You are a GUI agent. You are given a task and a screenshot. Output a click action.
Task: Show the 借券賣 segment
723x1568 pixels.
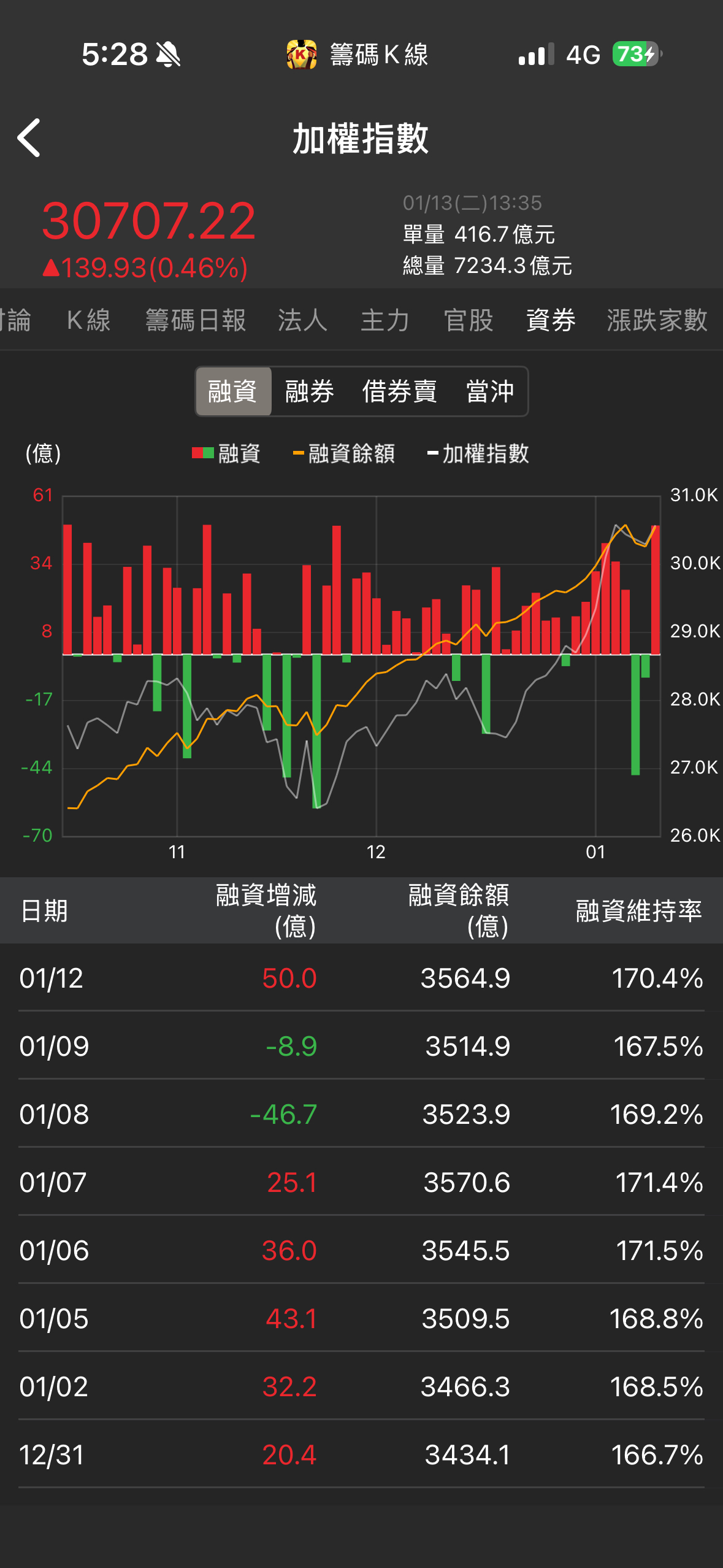399,391
